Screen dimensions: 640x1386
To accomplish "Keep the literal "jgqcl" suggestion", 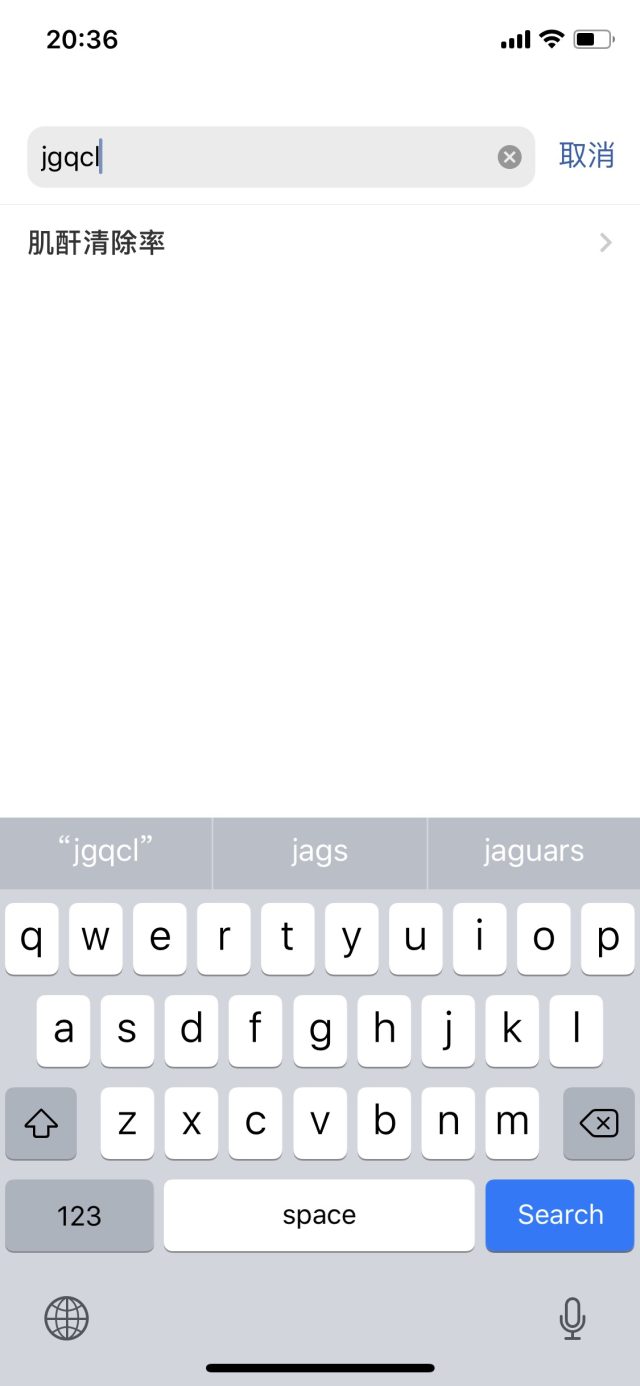I will click(x=106, y=852).
